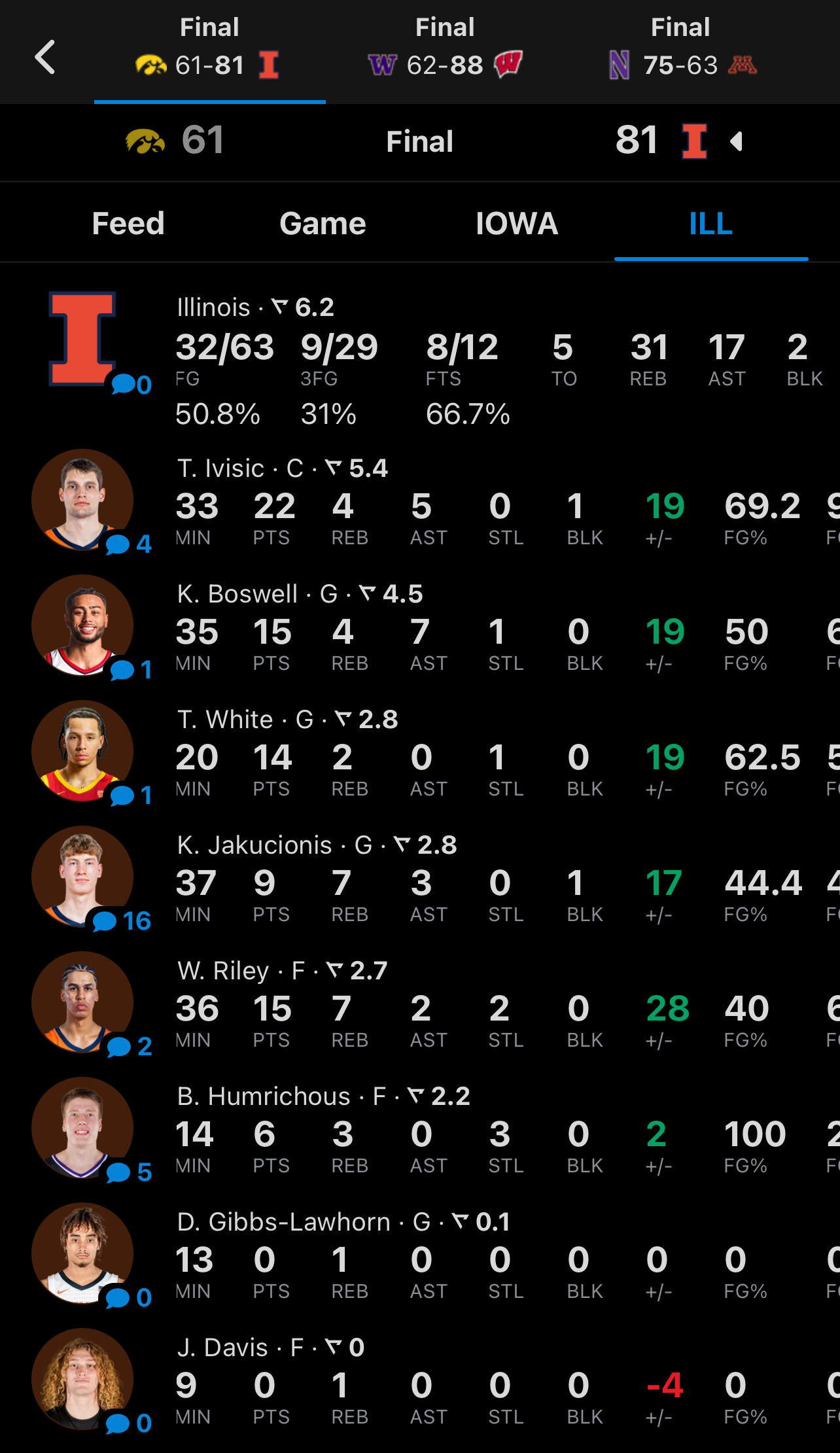840x1453 pixels.
Task: Open D. Gibbs-Lawhorn's player row
Action: coord(420,1254)
